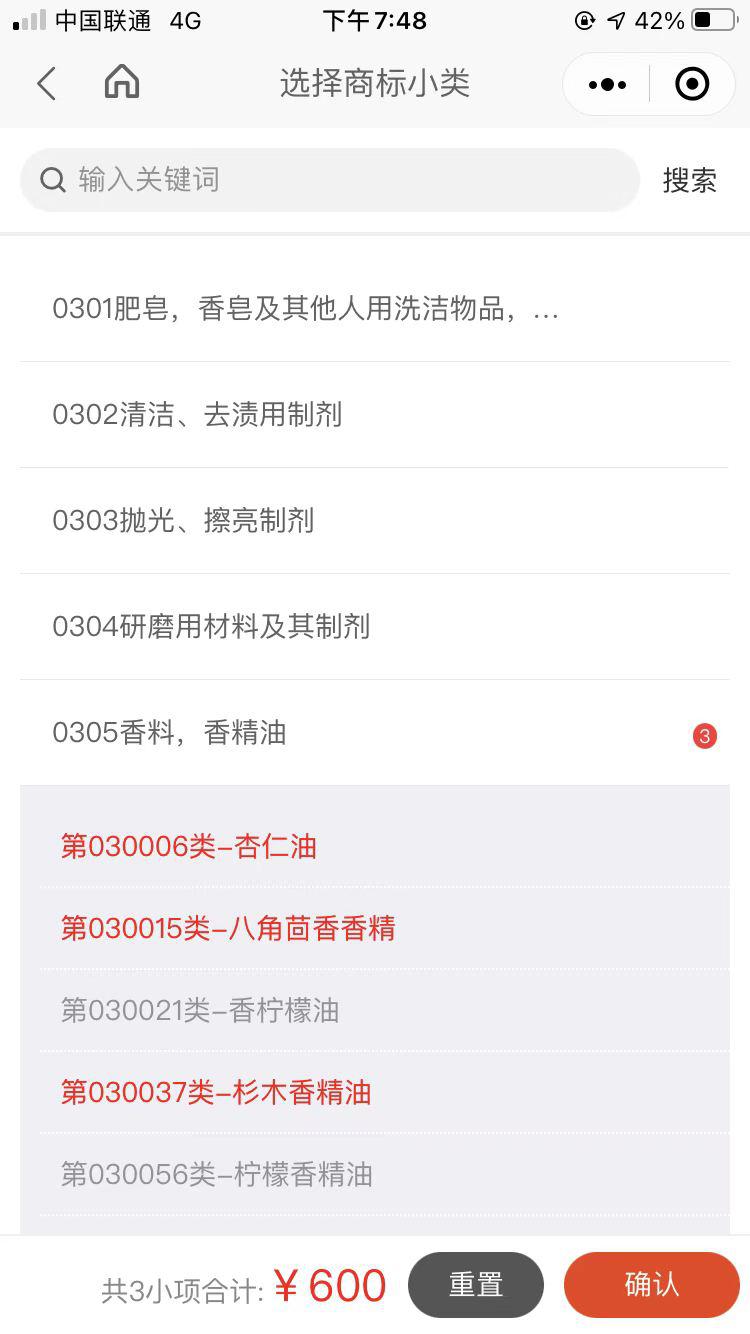Tap the 搜索 button
Screen dimensions: 750x1334
[689, 180]
